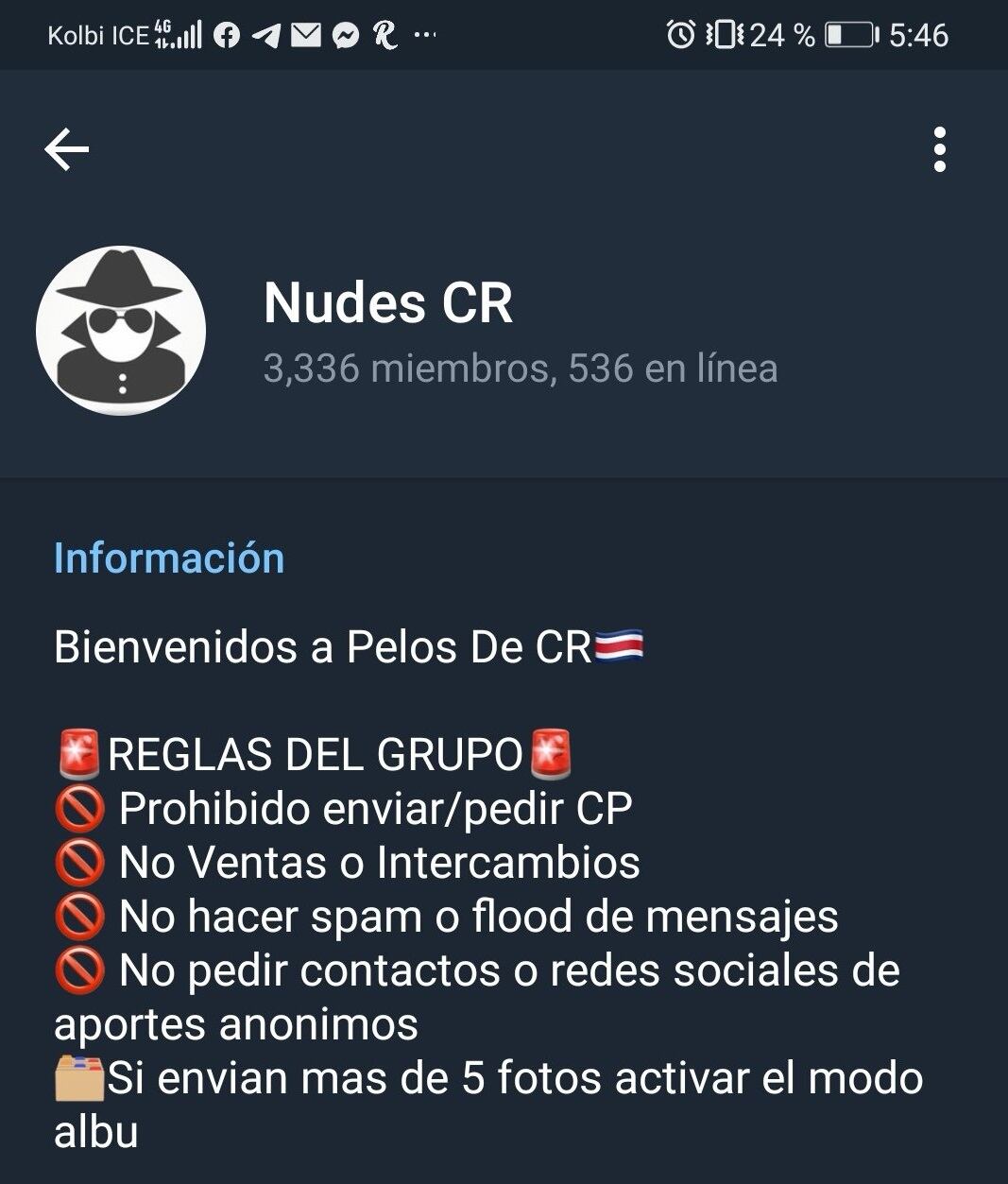This screenshot has width=1008, height=1184.
Task: Select the Información section header
Action: click(x=168, y=558)
